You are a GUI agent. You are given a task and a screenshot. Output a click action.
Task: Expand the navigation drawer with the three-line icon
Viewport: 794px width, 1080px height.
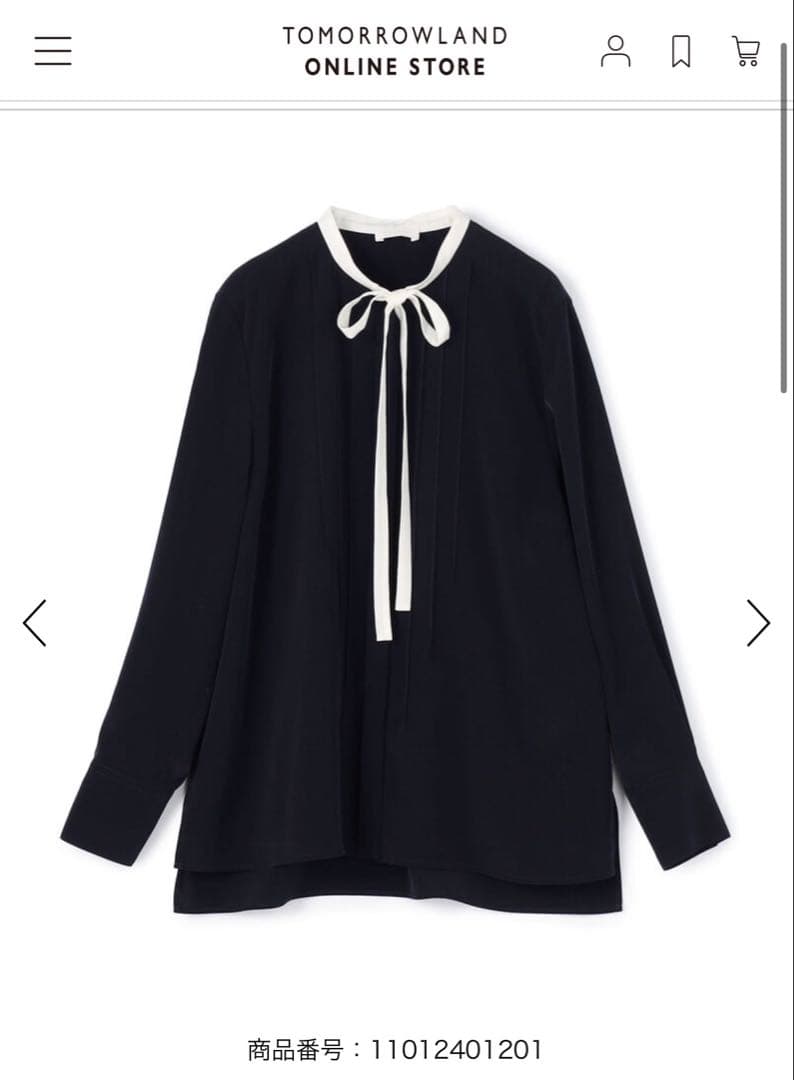52,52
